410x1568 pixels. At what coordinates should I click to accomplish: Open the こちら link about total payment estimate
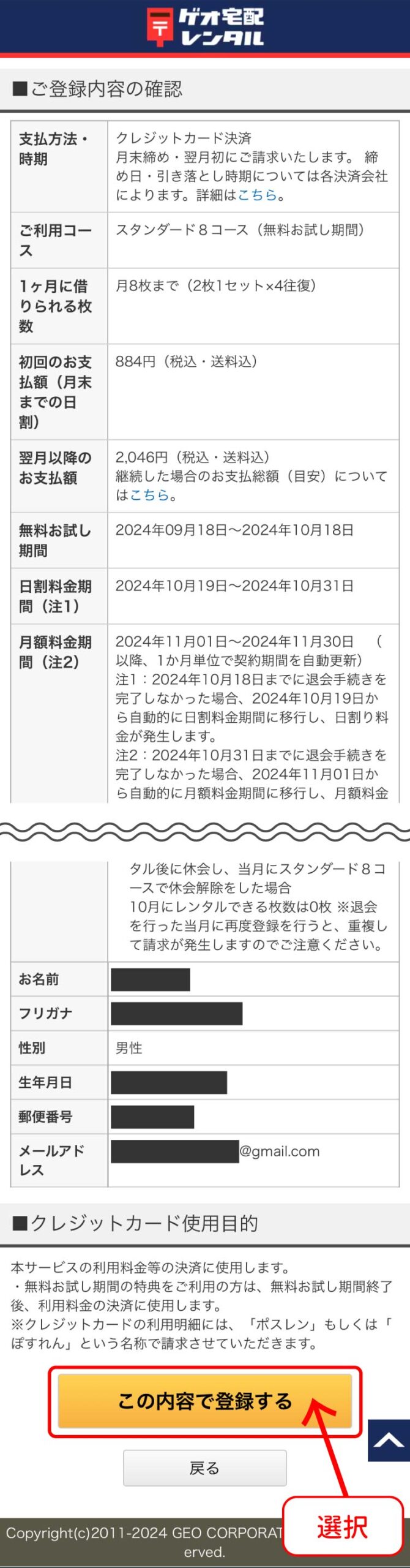tap(149, 495)
